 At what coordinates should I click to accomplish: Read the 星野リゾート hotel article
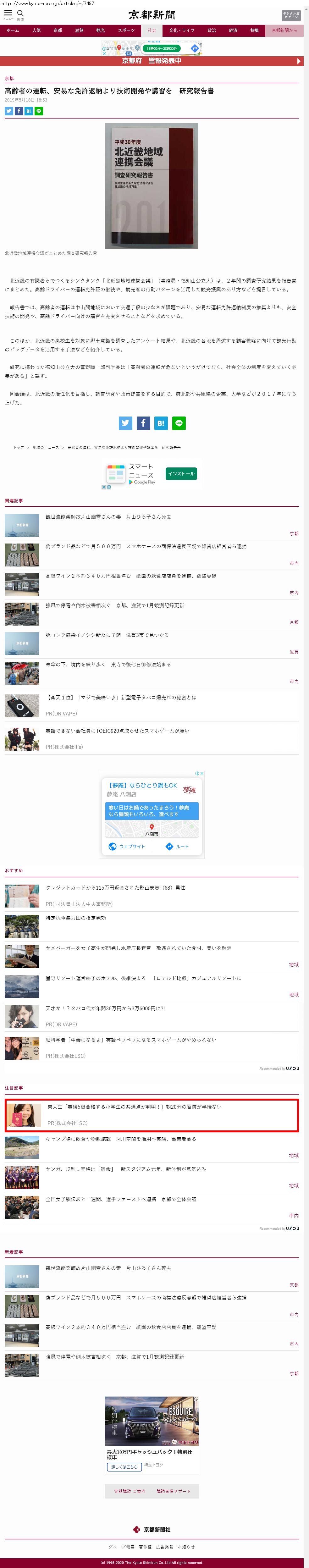(143, 978)
